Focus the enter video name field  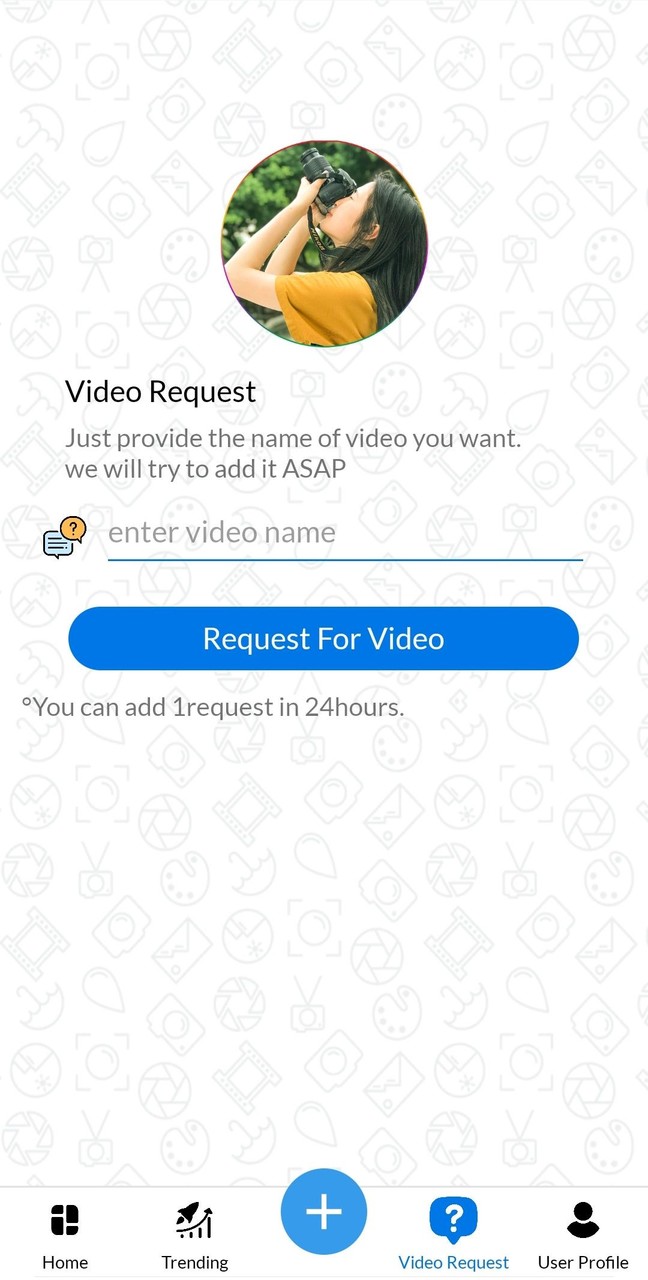pyautogui.click(x=344, y=533)
